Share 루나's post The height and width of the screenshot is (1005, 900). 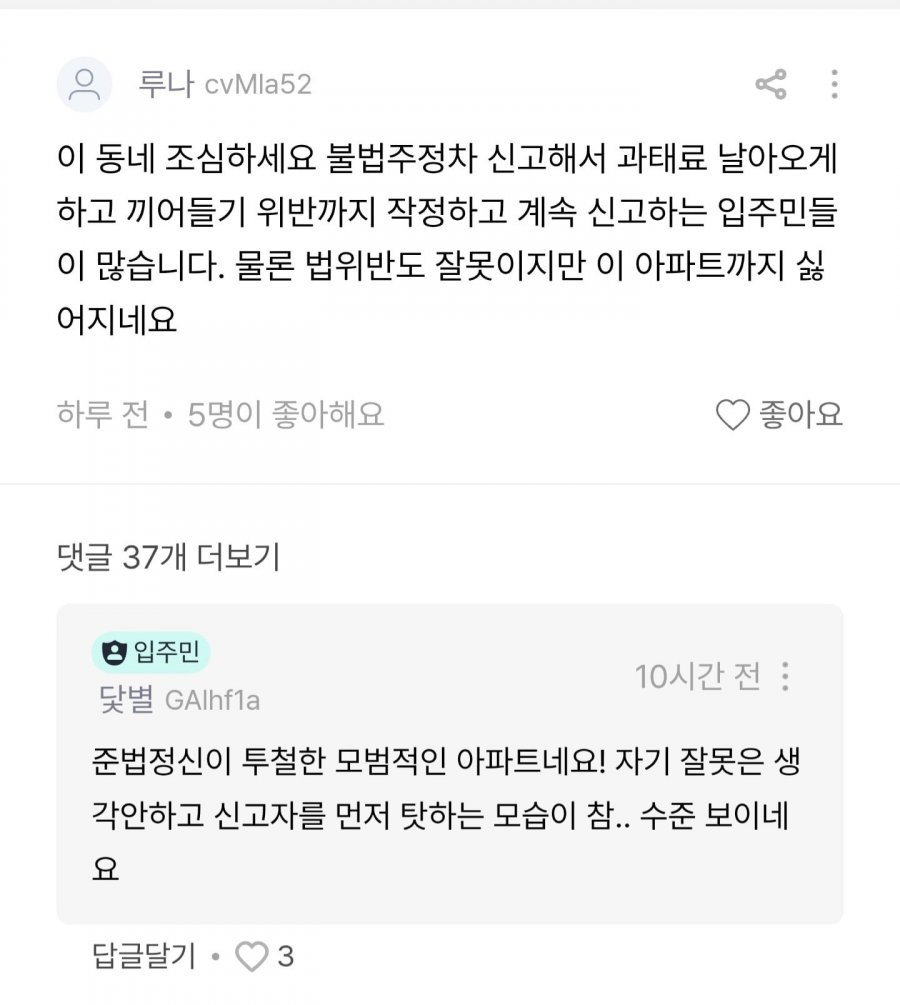coord(770,84)
